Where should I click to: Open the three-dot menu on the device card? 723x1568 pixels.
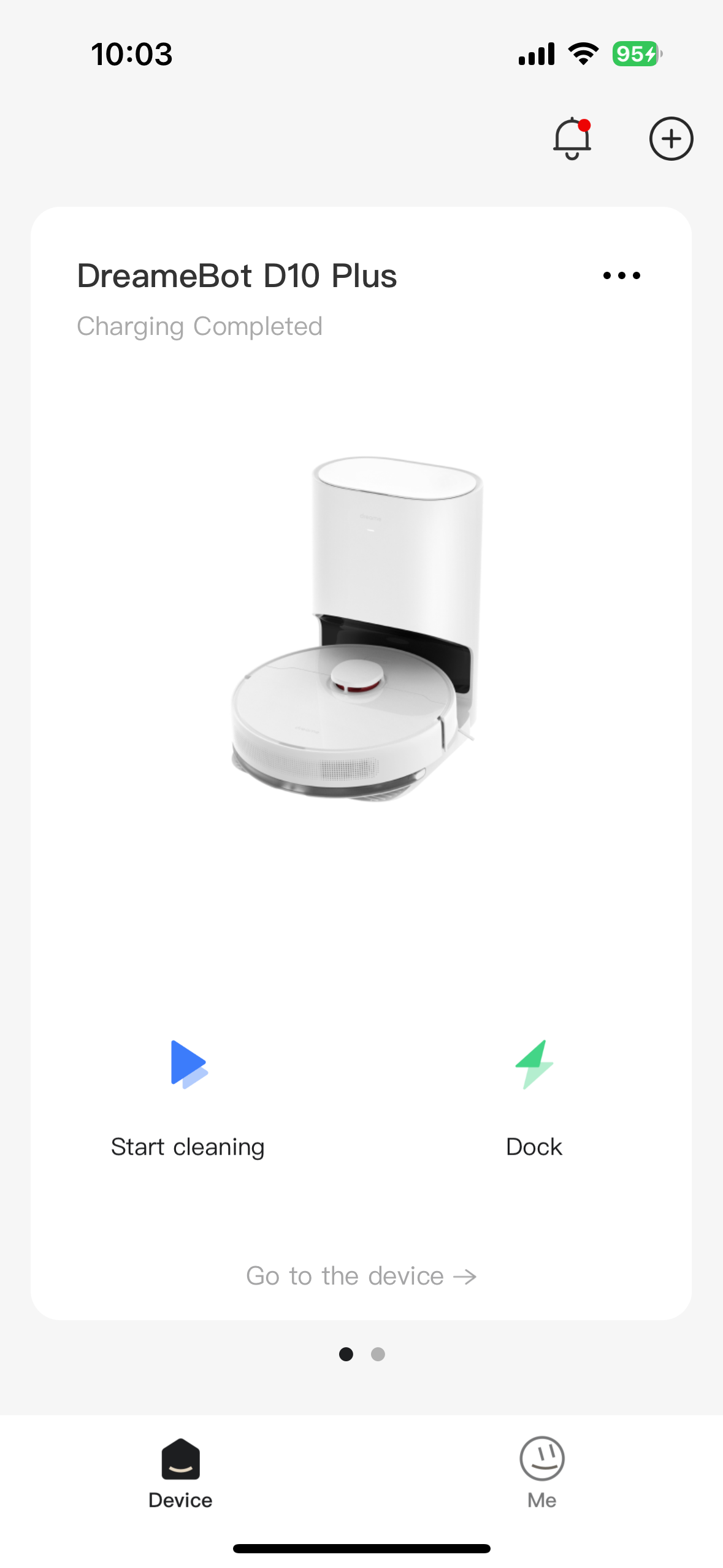click(621, 276)
